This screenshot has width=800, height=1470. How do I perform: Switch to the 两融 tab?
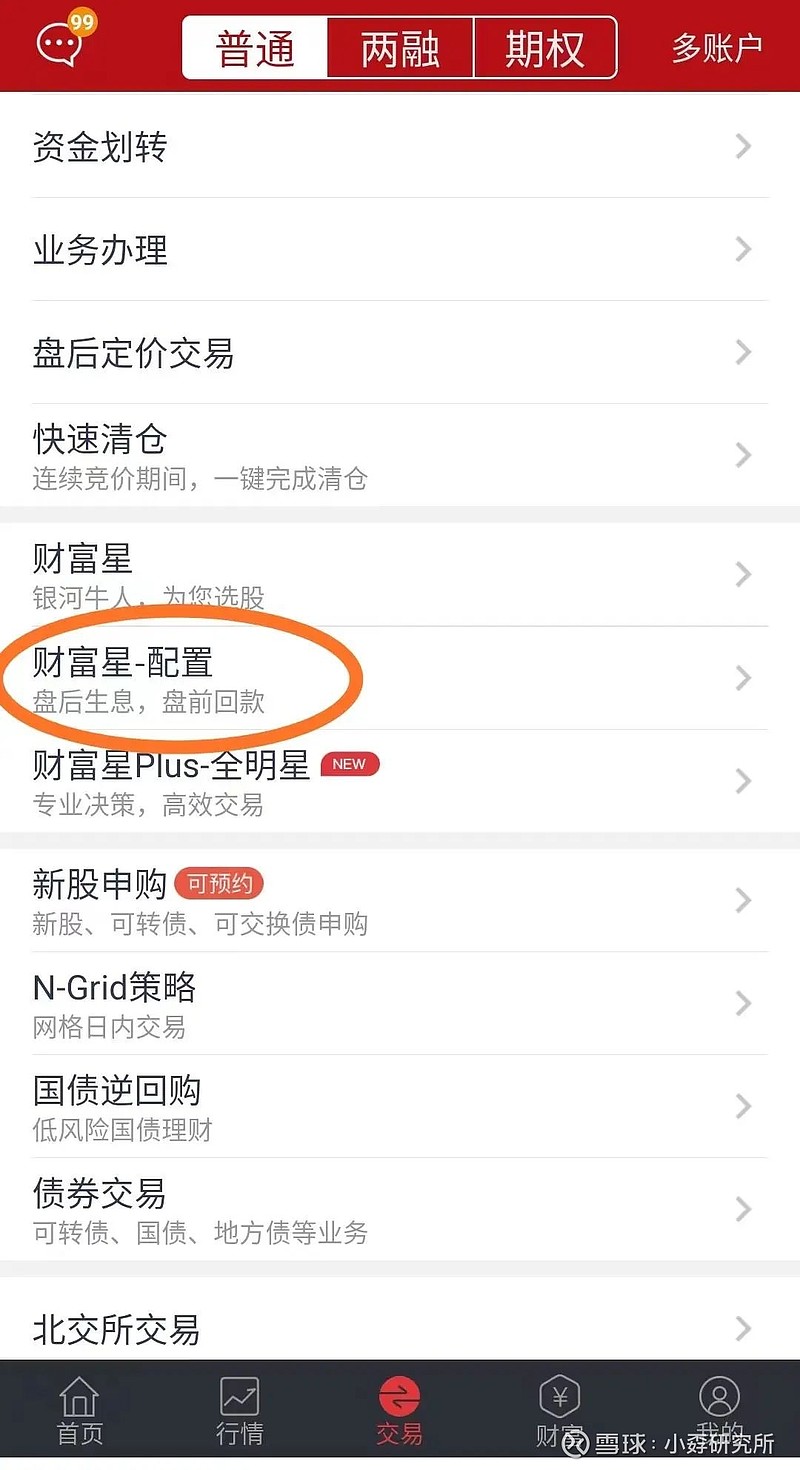(399, 45)
